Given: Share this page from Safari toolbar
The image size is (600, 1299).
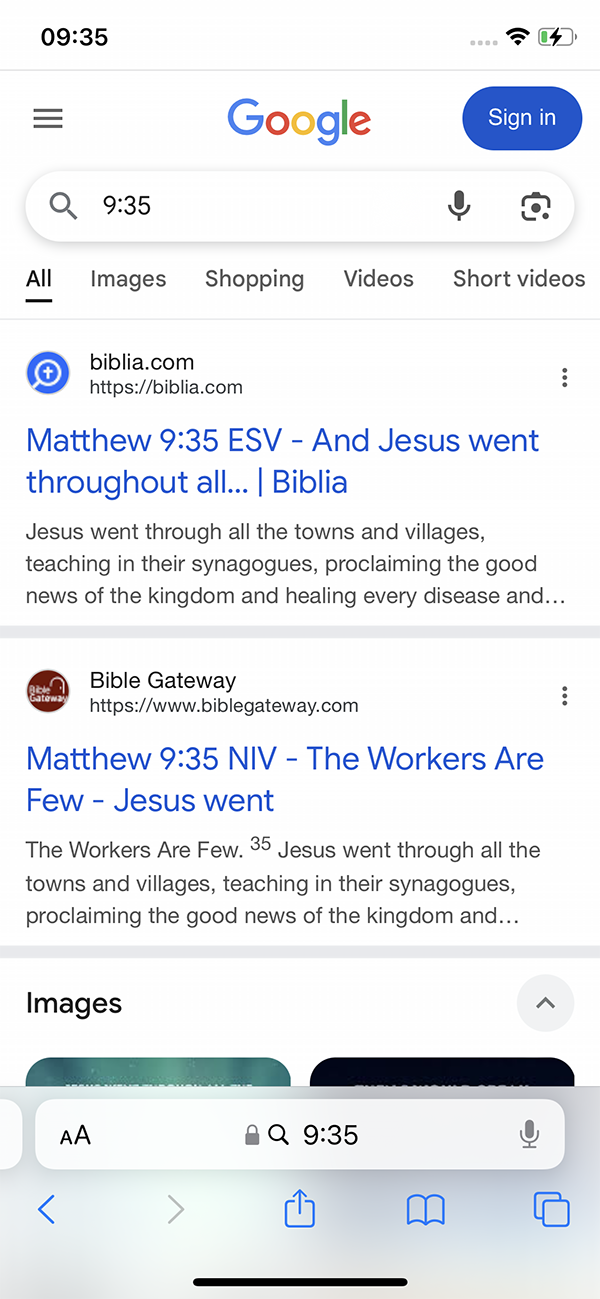Looking at the screenshot, I should tap(300, 1210).
